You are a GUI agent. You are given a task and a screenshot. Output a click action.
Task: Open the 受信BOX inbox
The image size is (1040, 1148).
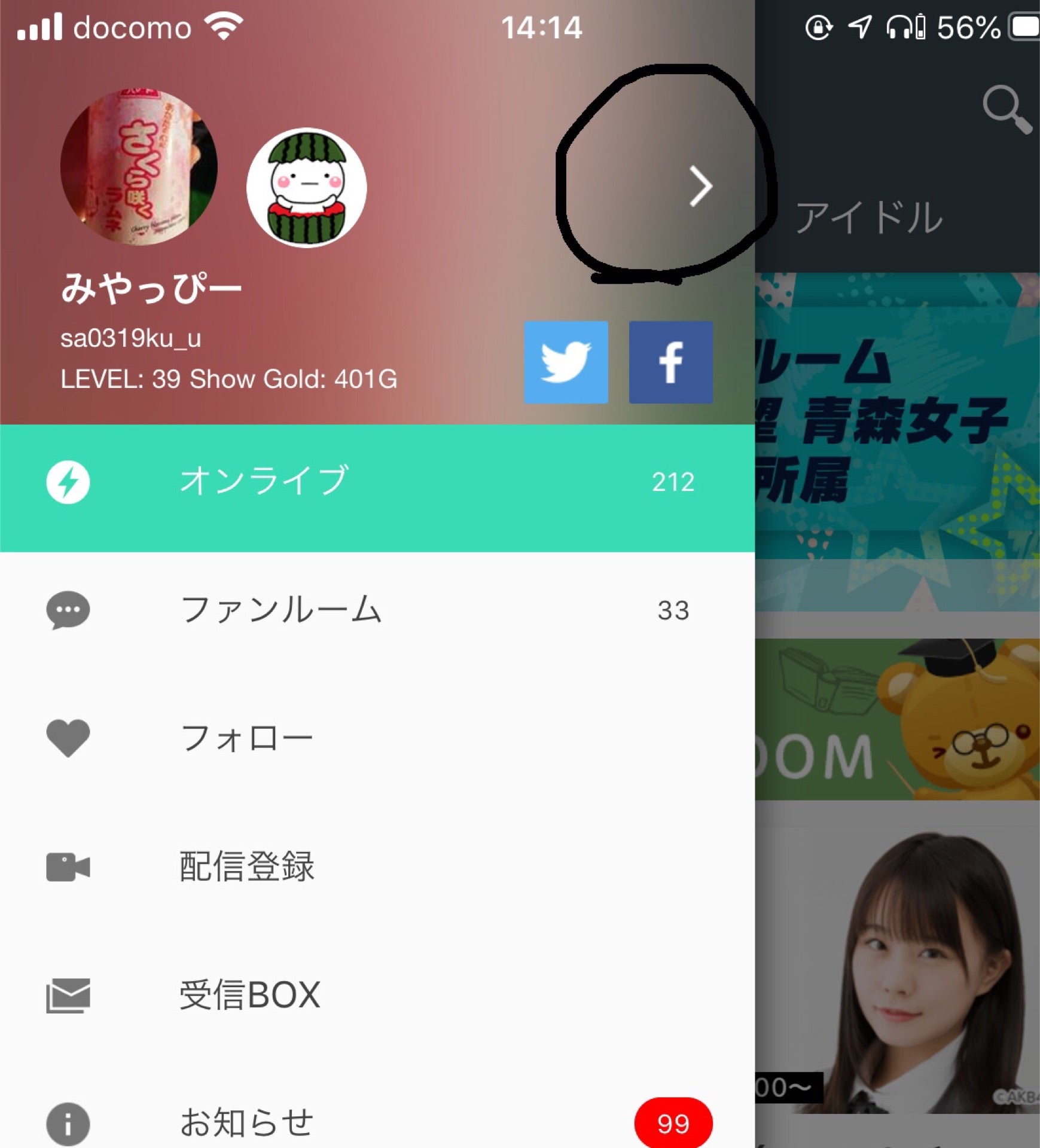377,995
